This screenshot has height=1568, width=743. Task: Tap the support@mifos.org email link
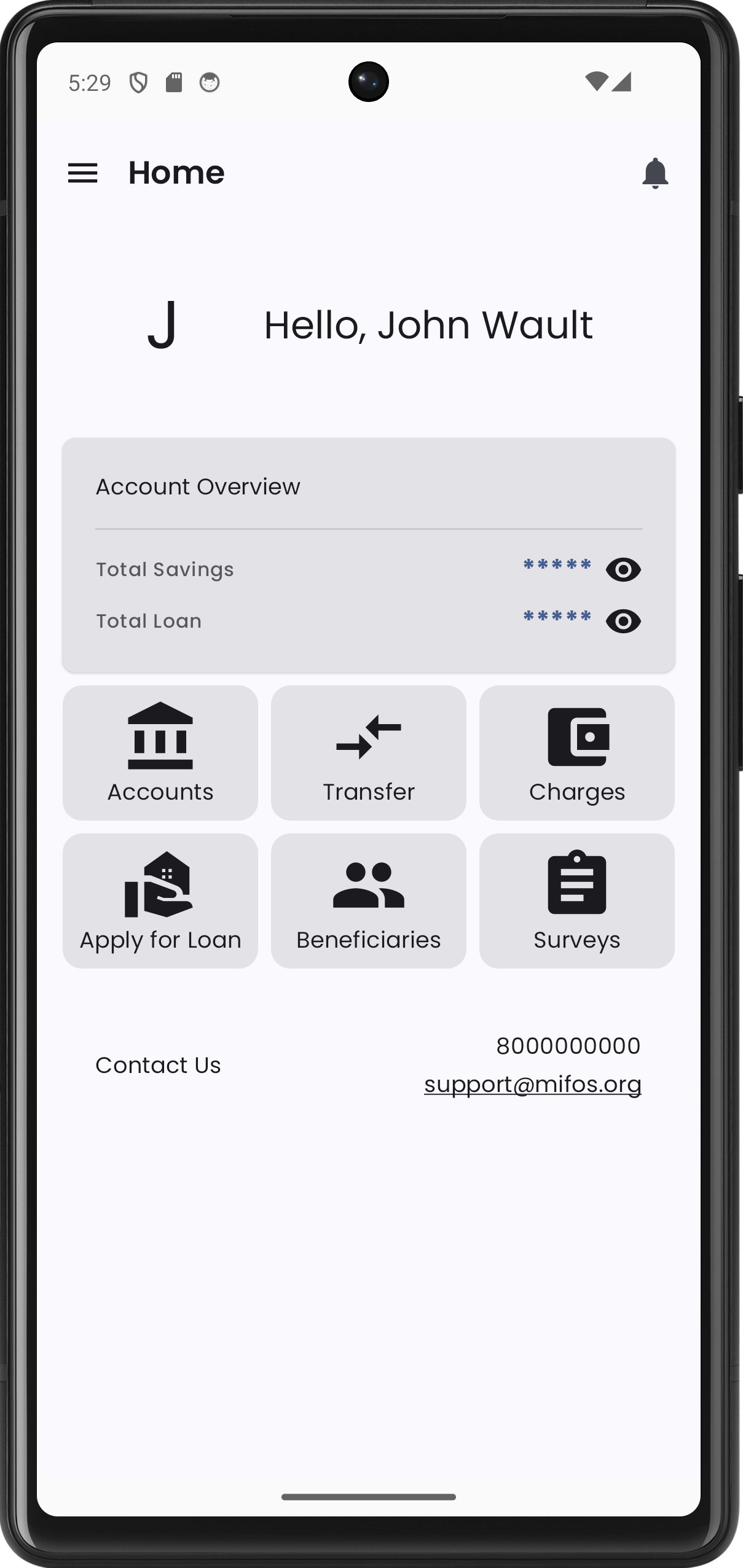[533, 1084]
